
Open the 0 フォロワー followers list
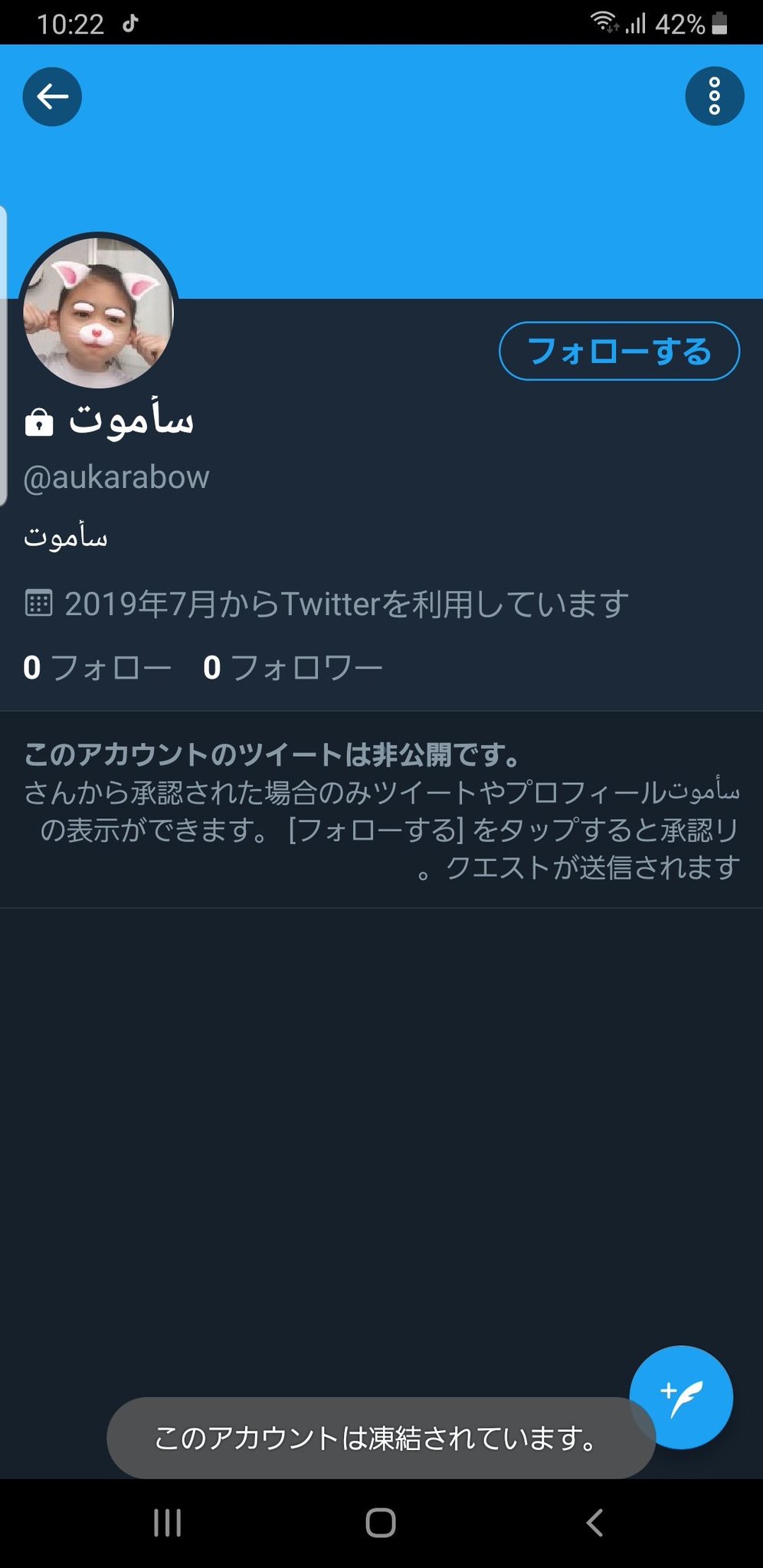point(293,668)
